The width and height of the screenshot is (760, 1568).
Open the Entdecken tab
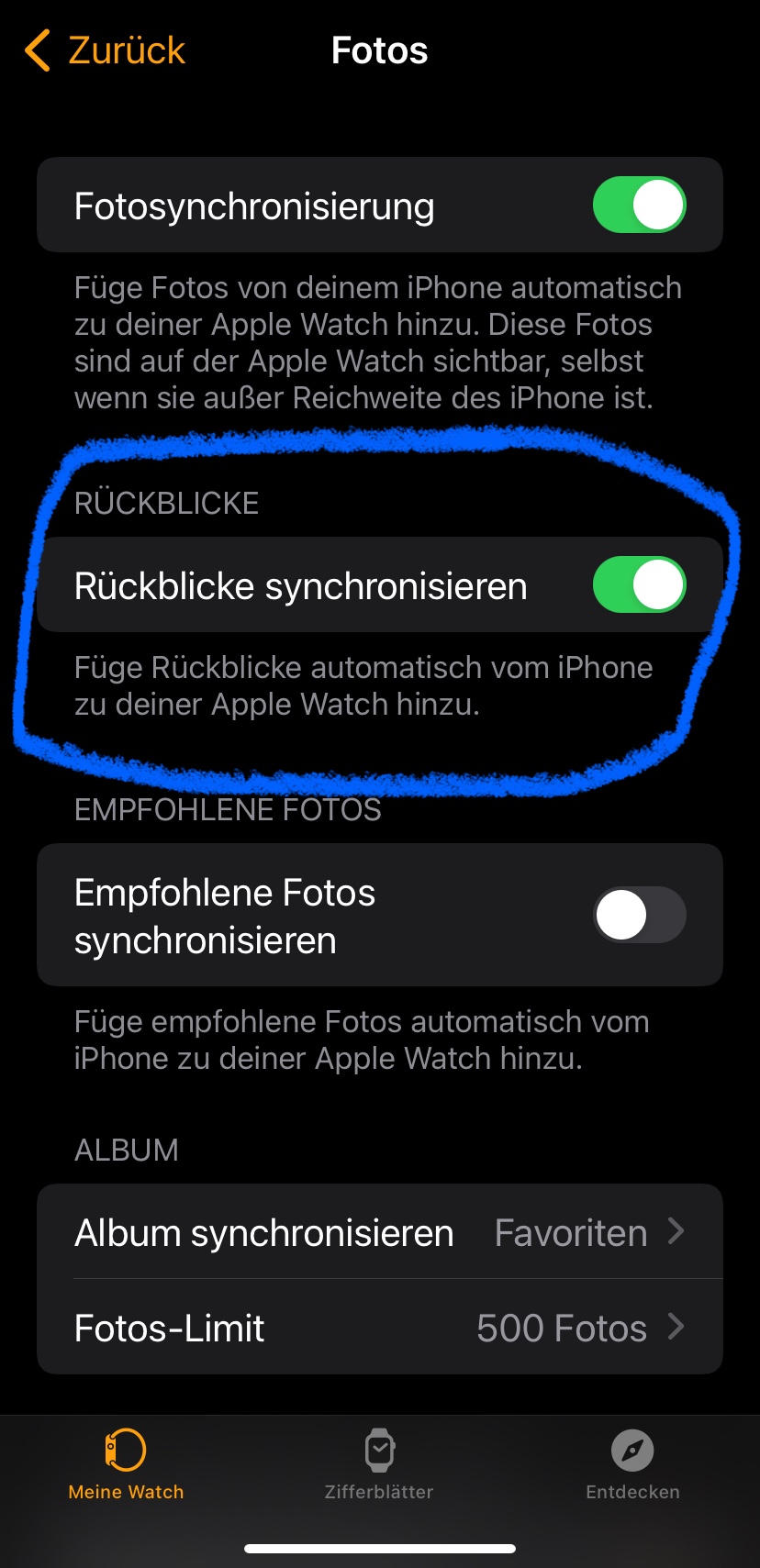pyautogui.click(x=632, y=1464)
